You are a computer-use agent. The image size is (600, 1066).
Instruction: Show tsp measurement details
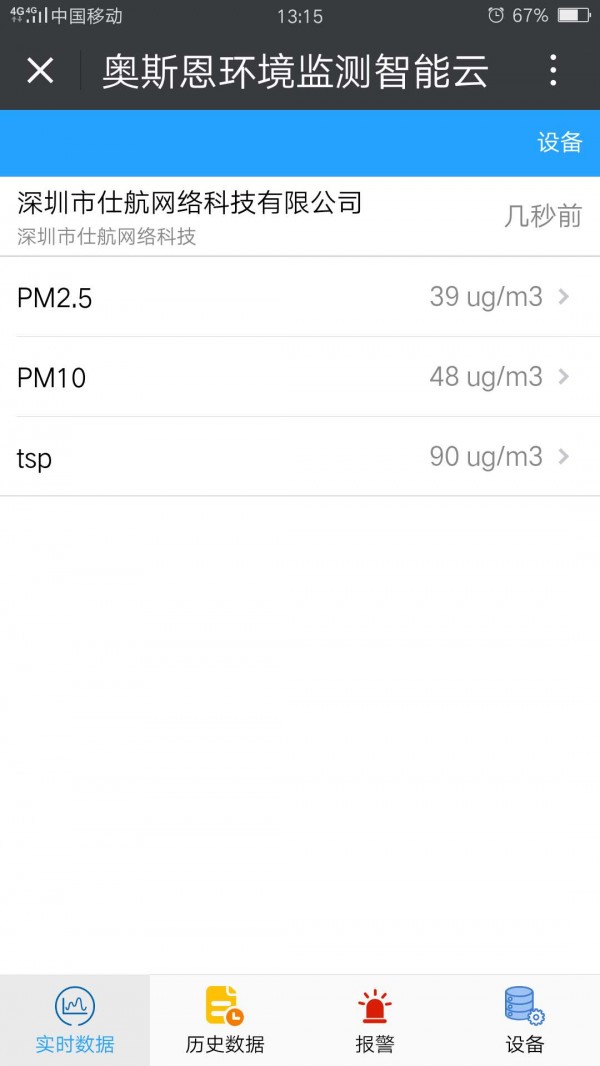(x=300, y=457)
